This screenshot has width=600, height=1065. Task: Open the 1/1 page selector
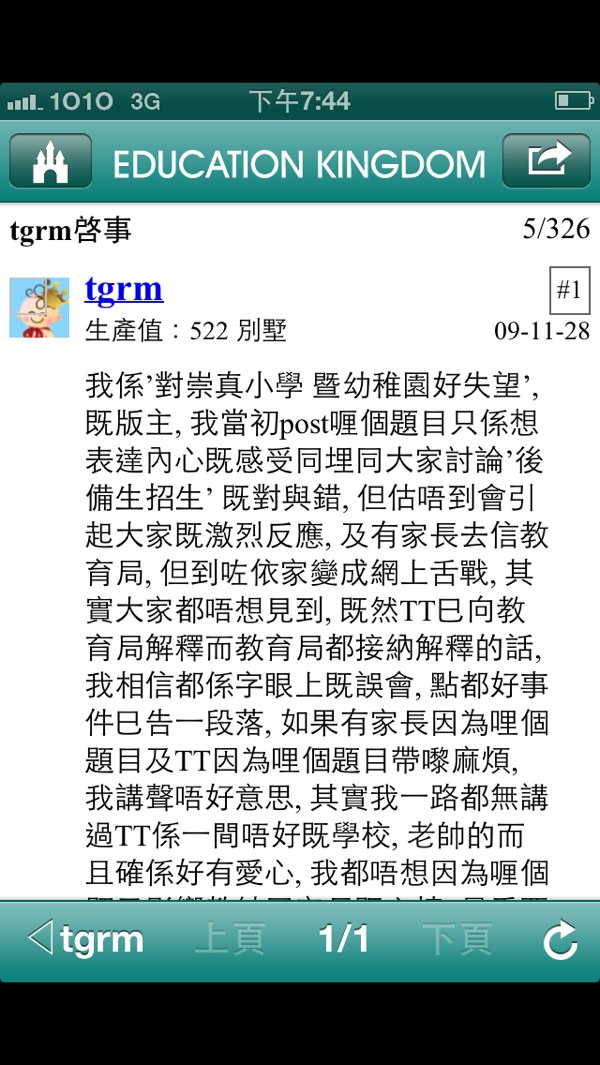[x=344, y=940]
